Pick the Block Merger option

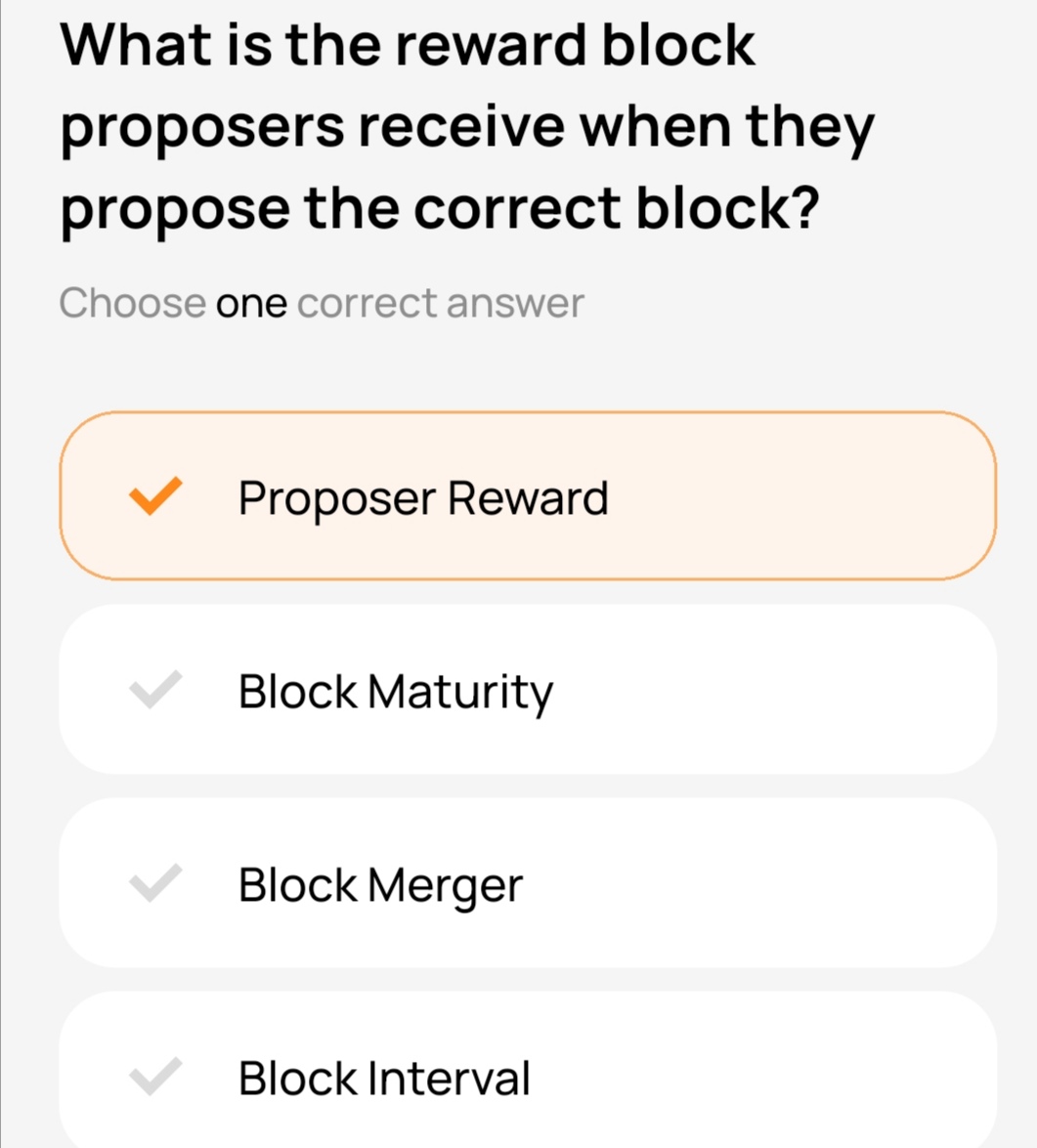(x=528, y=883)
